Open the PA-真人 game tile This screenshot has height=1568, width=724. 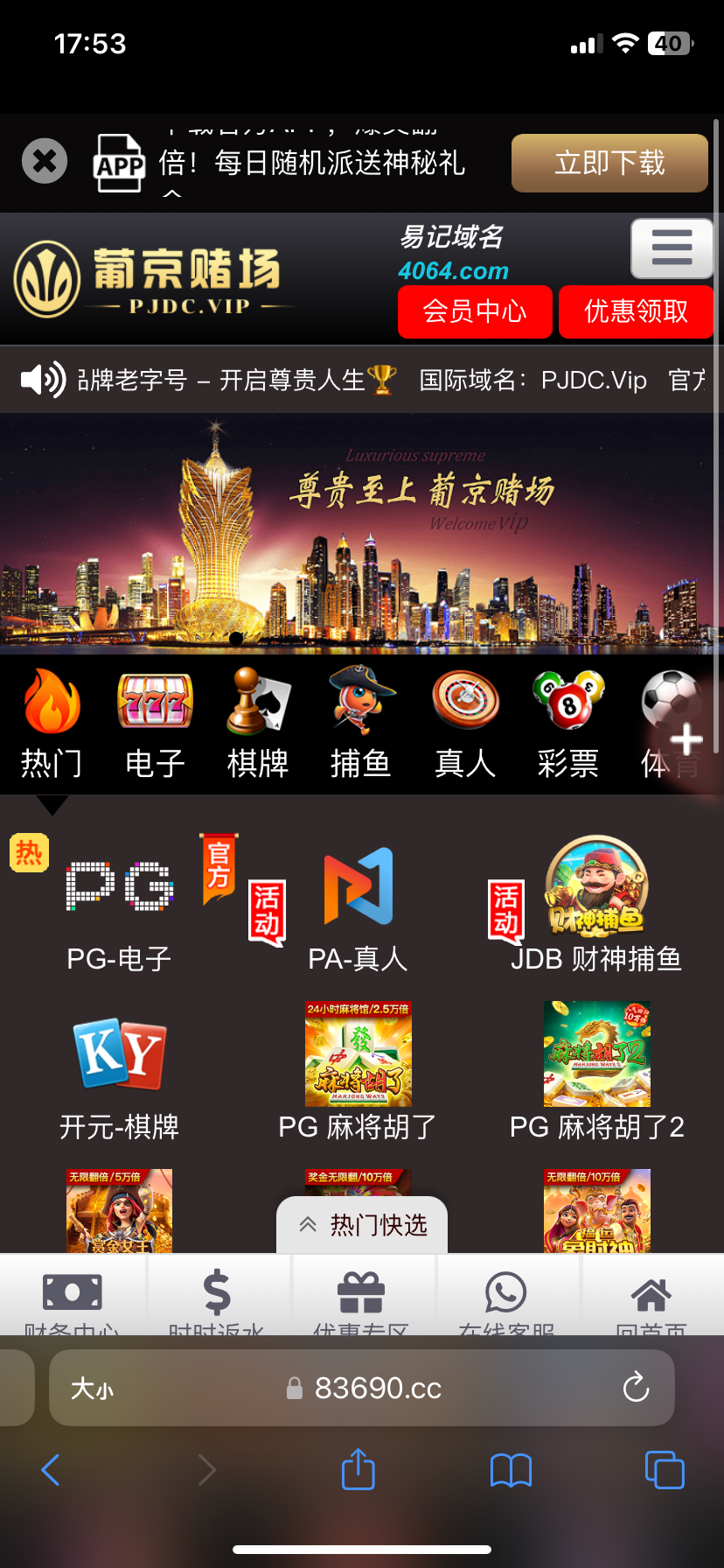pyautogui.click(x=358, y=906)
